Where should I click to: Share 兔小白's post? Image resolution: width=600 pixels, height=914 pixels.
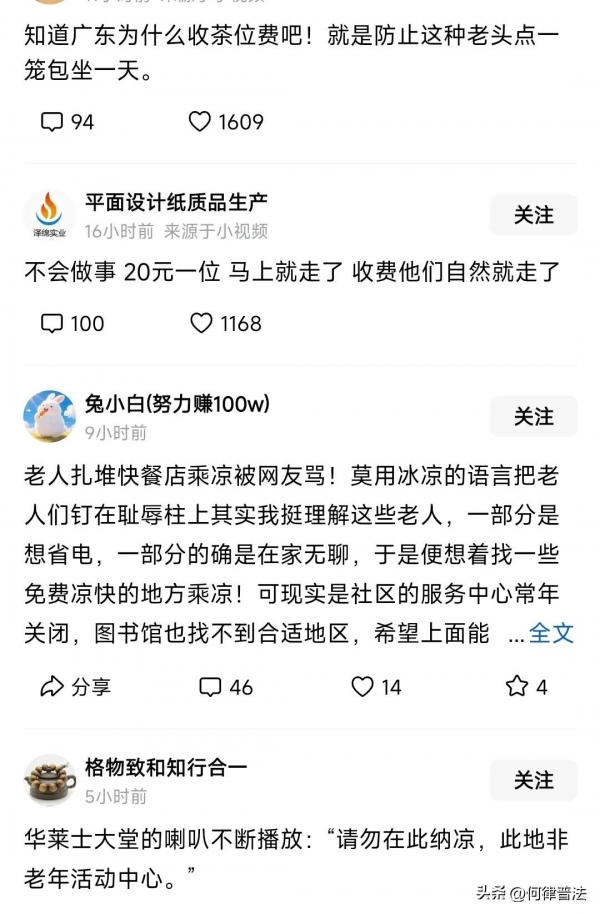75,686
